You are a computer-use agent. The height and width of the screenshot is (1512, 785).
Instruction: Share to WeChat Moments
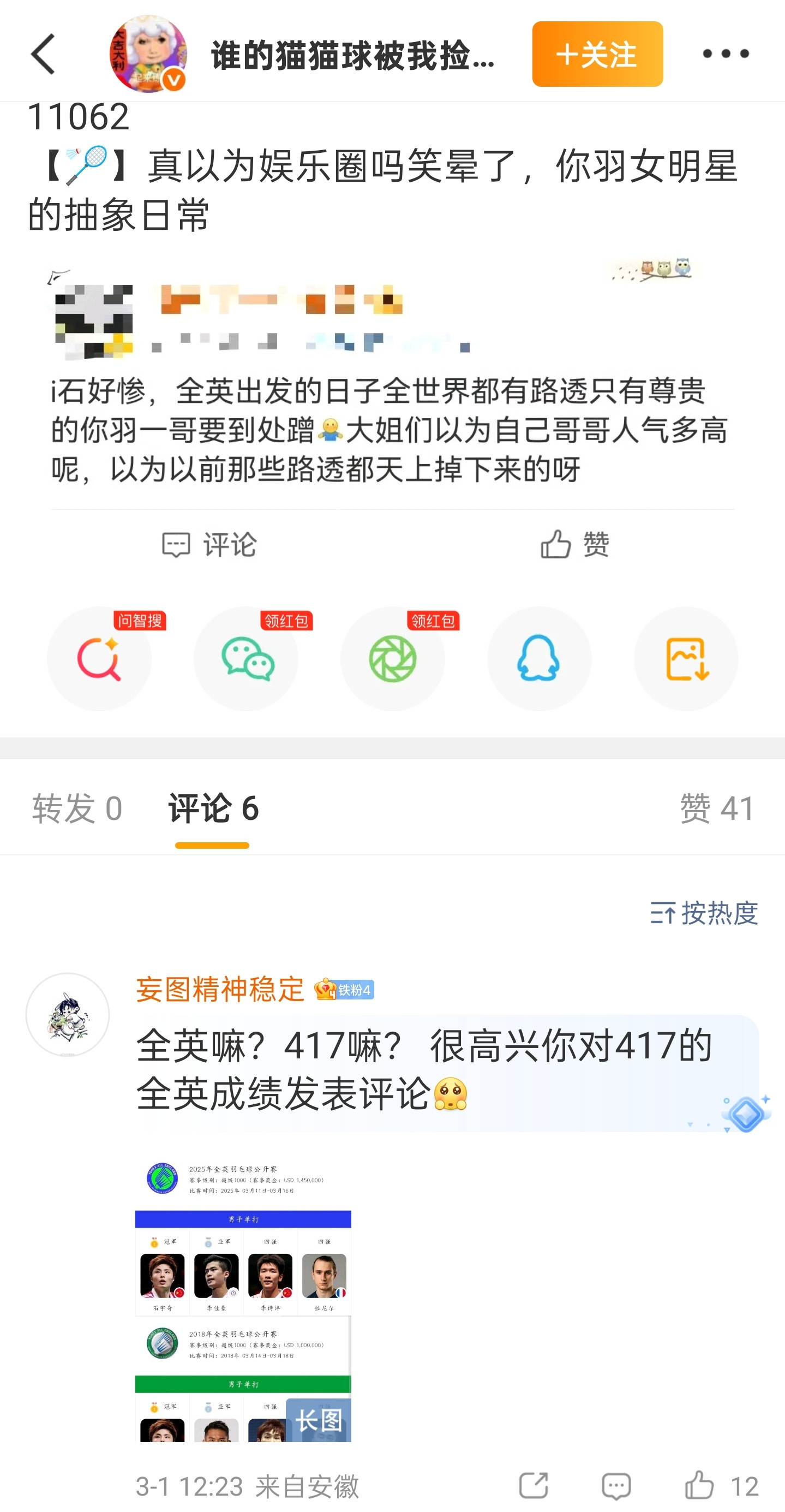[x=393, y=658]
